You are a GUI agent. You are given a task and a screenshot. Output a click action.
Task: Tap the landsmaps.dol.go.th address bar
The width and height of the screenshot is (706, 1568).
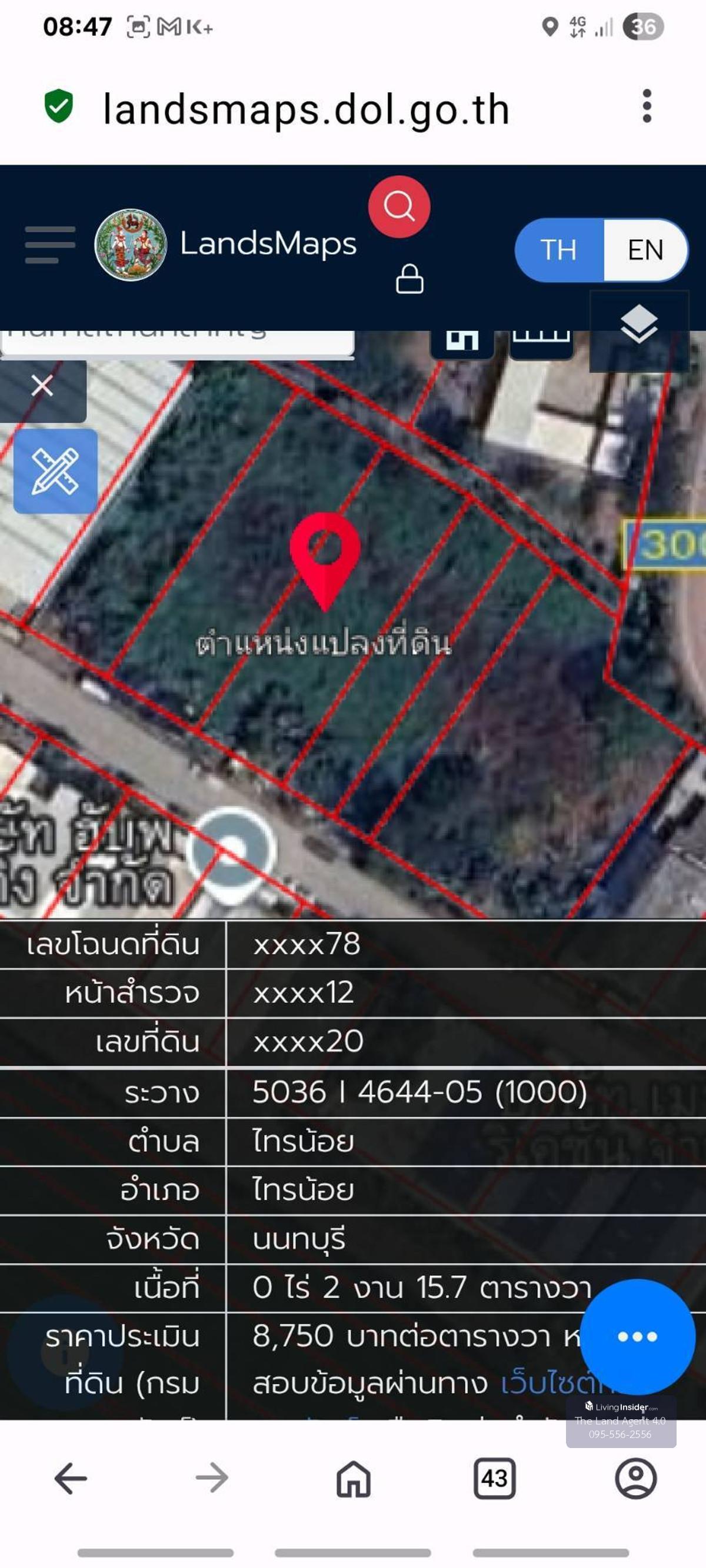[x=306, y=109]
